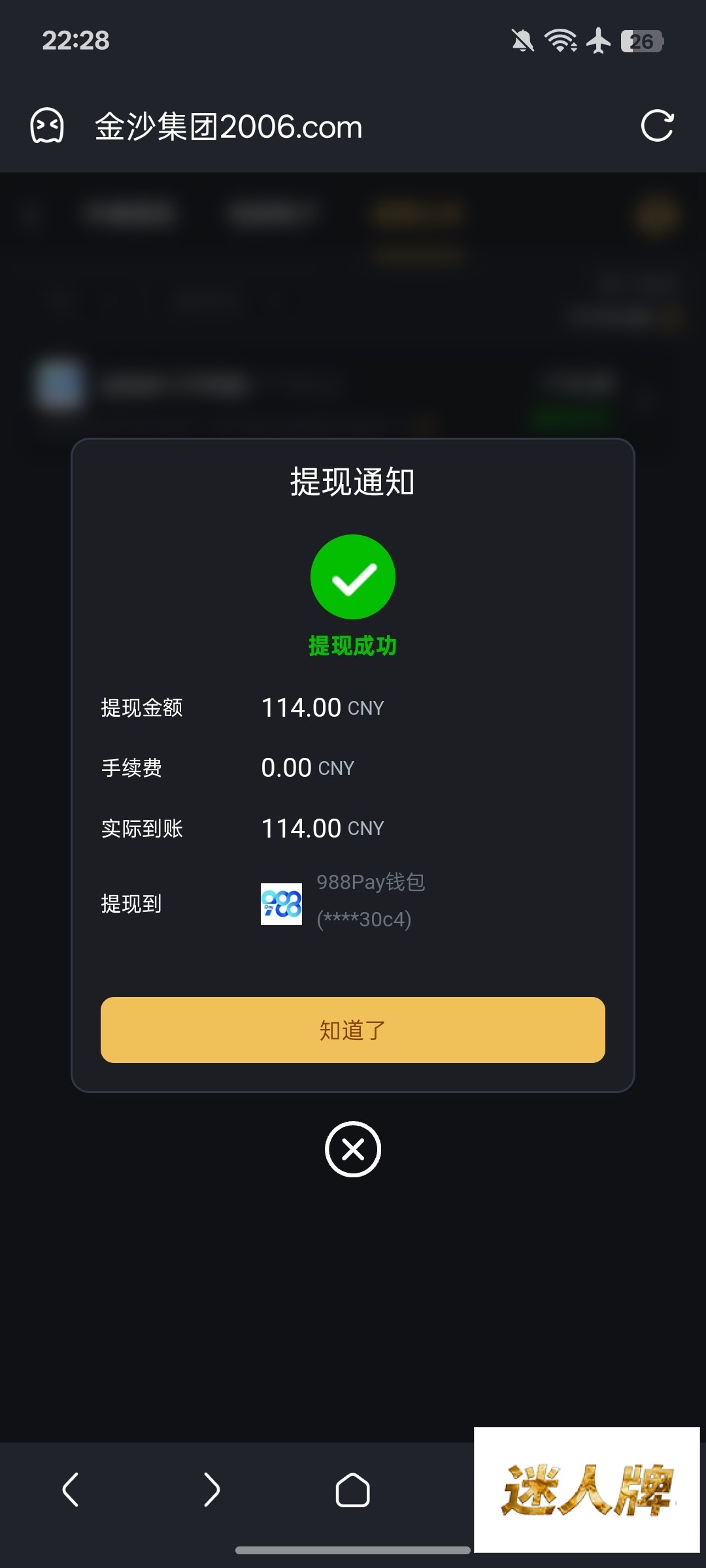Reload the current web page

pos(657,126)
